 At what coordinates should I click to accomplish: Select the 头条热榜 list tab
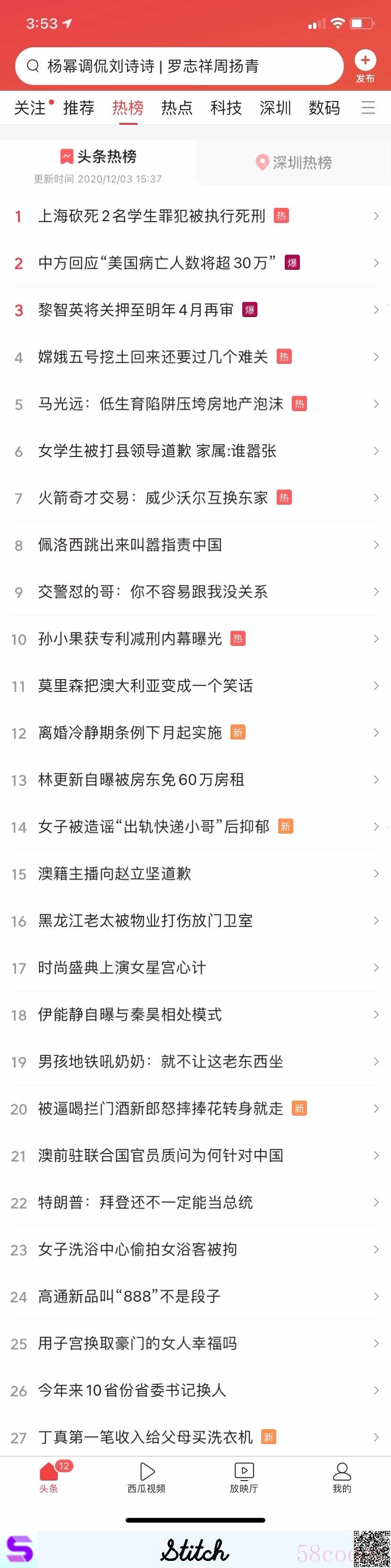point(99,157)
